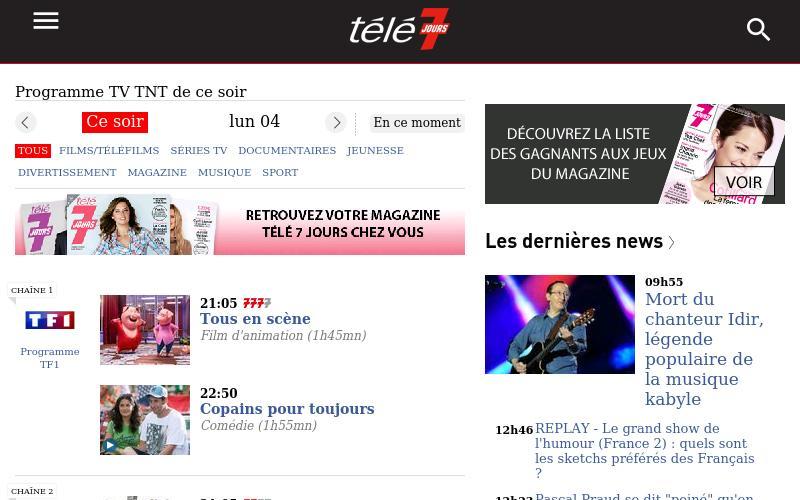Go to the next day arrow
This screenshot has height=500, width=800.
tap(336, 122)
